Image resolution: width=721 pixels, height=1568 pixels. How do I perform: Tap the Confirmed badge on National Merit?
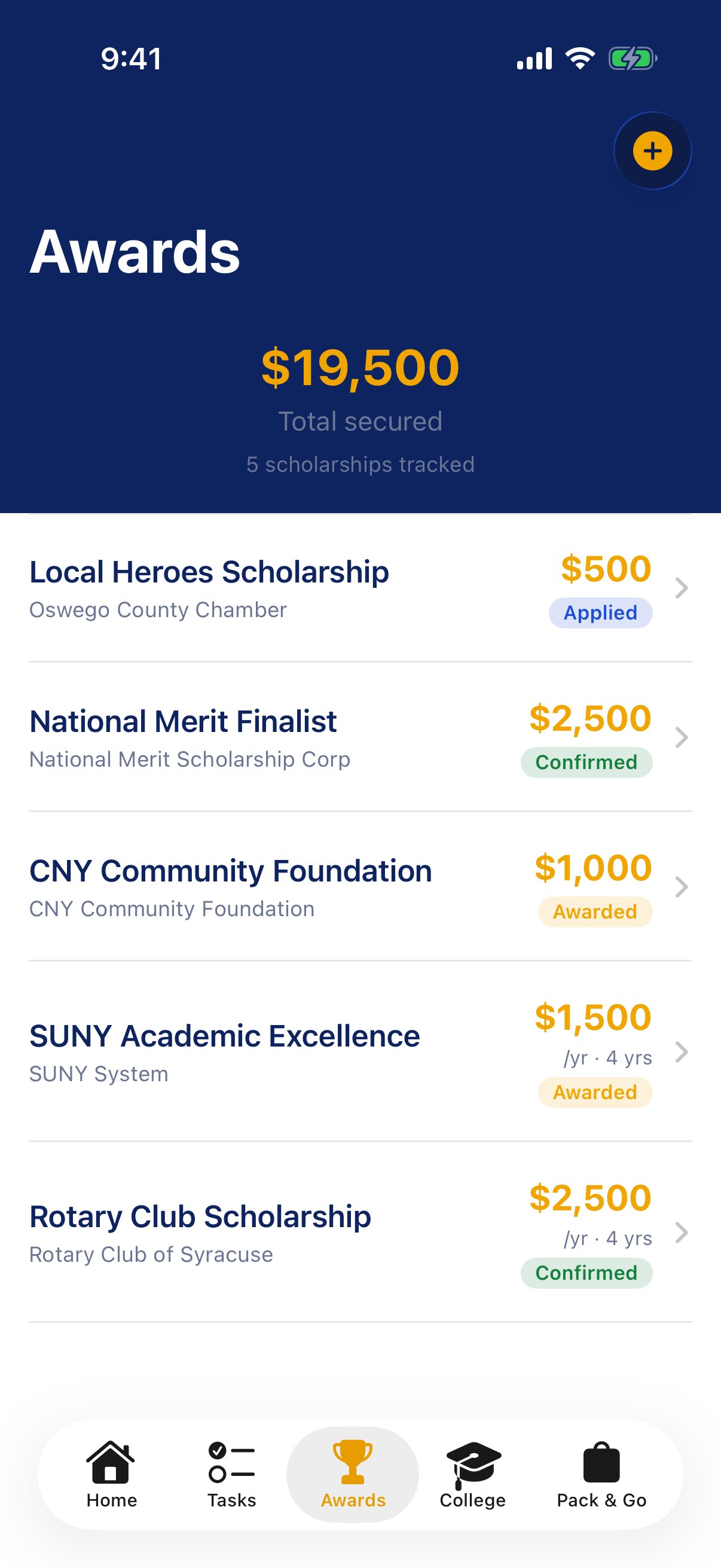pos(586,762)
